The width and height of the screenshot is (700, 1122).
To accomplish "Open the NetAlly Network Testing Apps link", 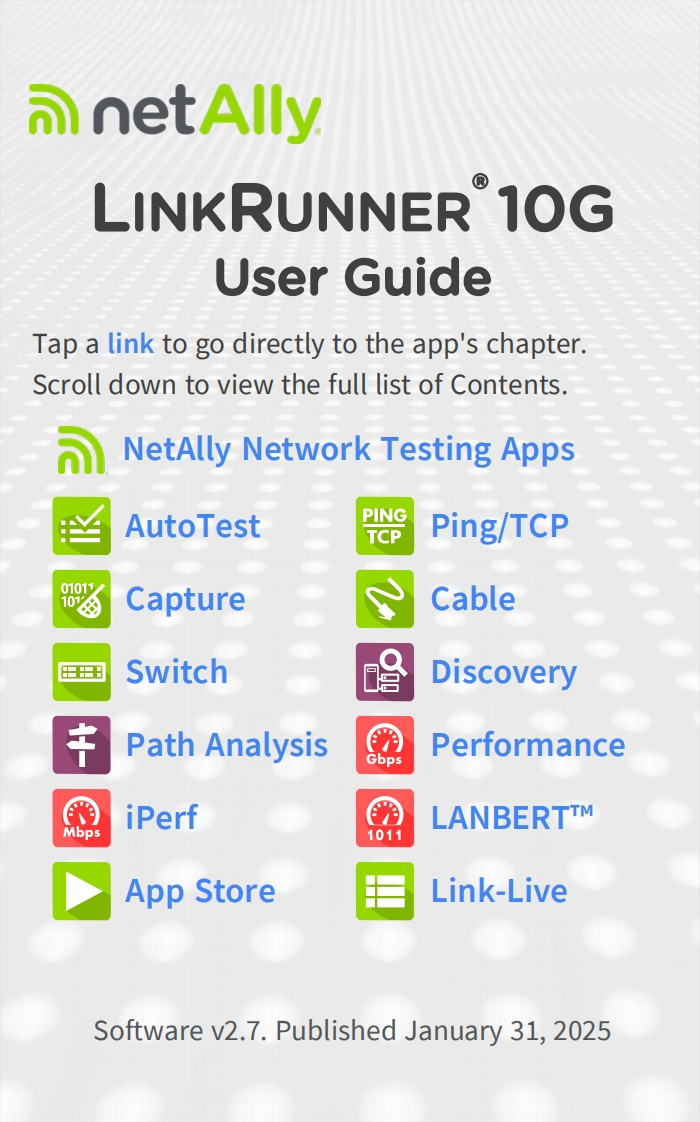I will [348, 449].
